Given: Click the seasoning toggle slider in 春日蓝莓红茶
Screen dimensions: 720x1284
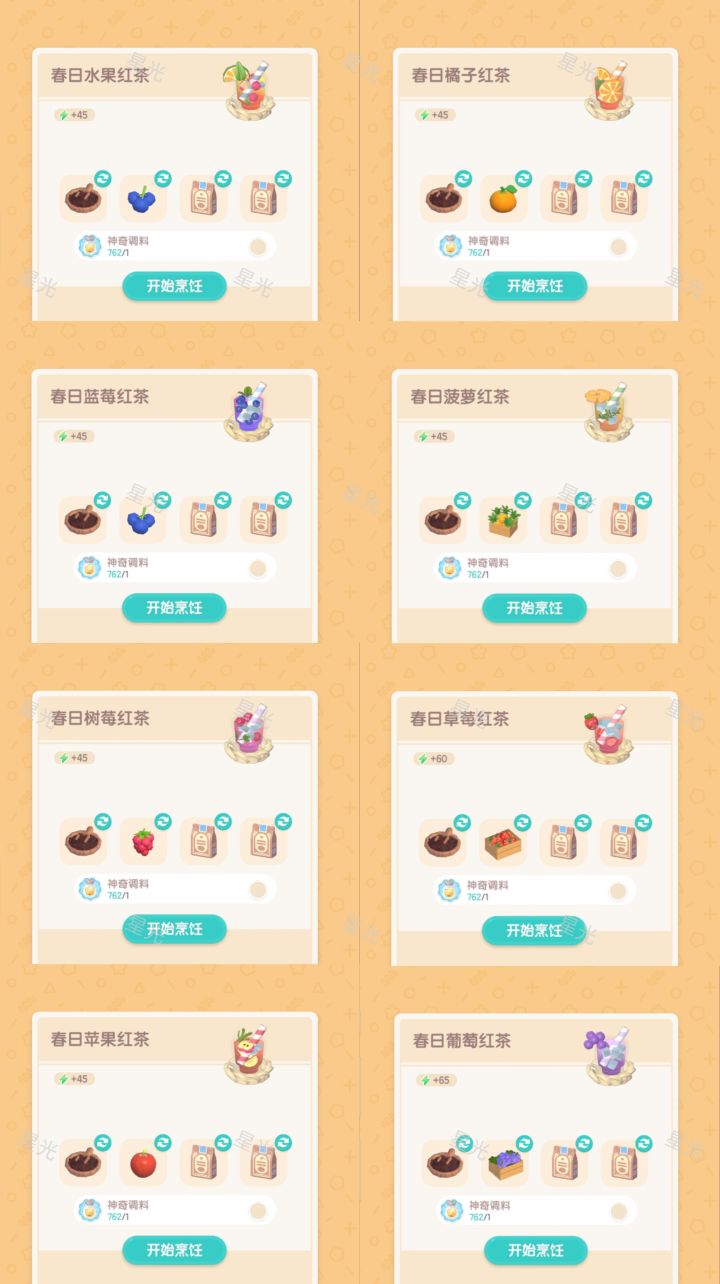Looking at the screenshot, I should (x=258, y=566).
